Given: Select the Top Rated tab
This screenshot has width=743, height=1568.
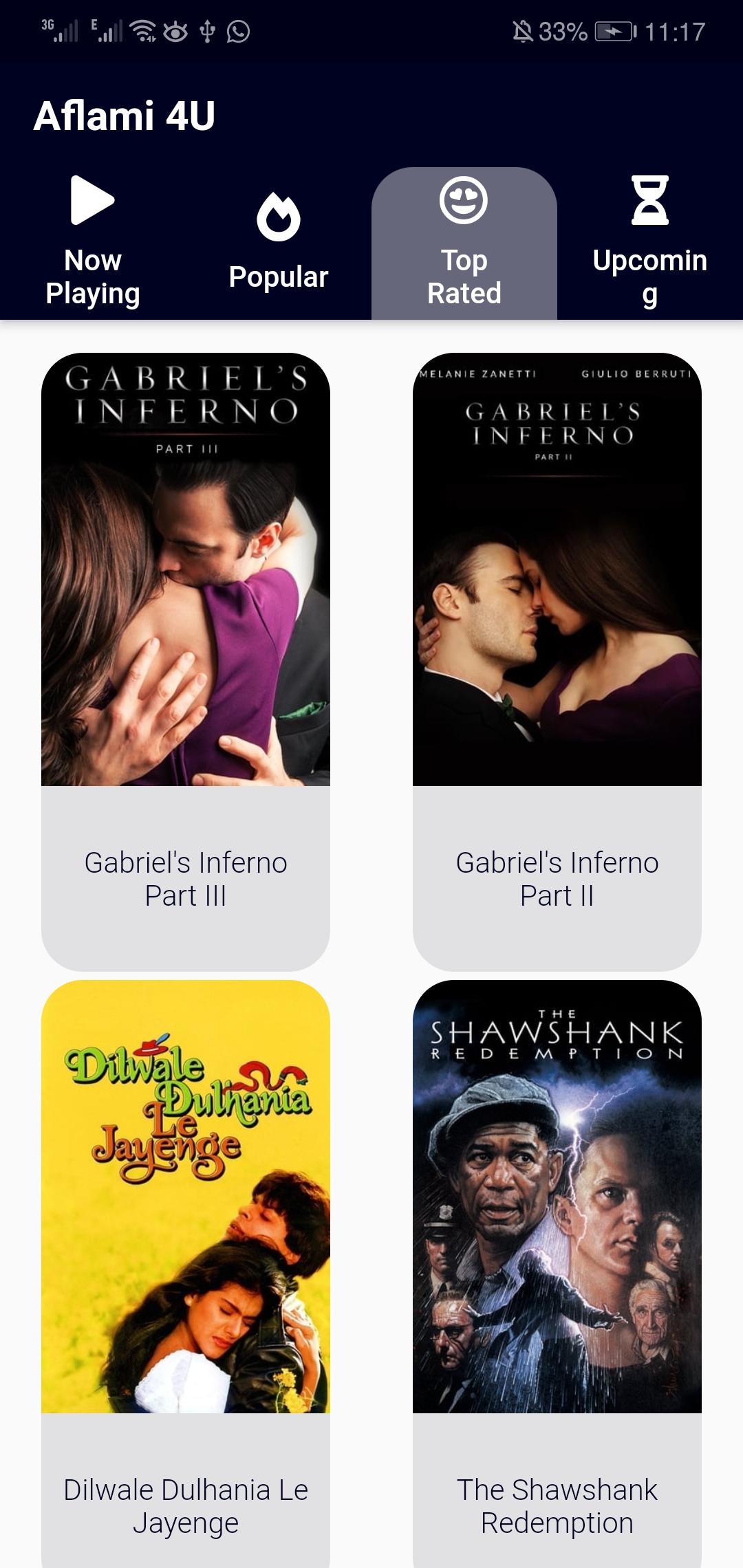Looking at the screenshot, I should click(x=464, y=243).
